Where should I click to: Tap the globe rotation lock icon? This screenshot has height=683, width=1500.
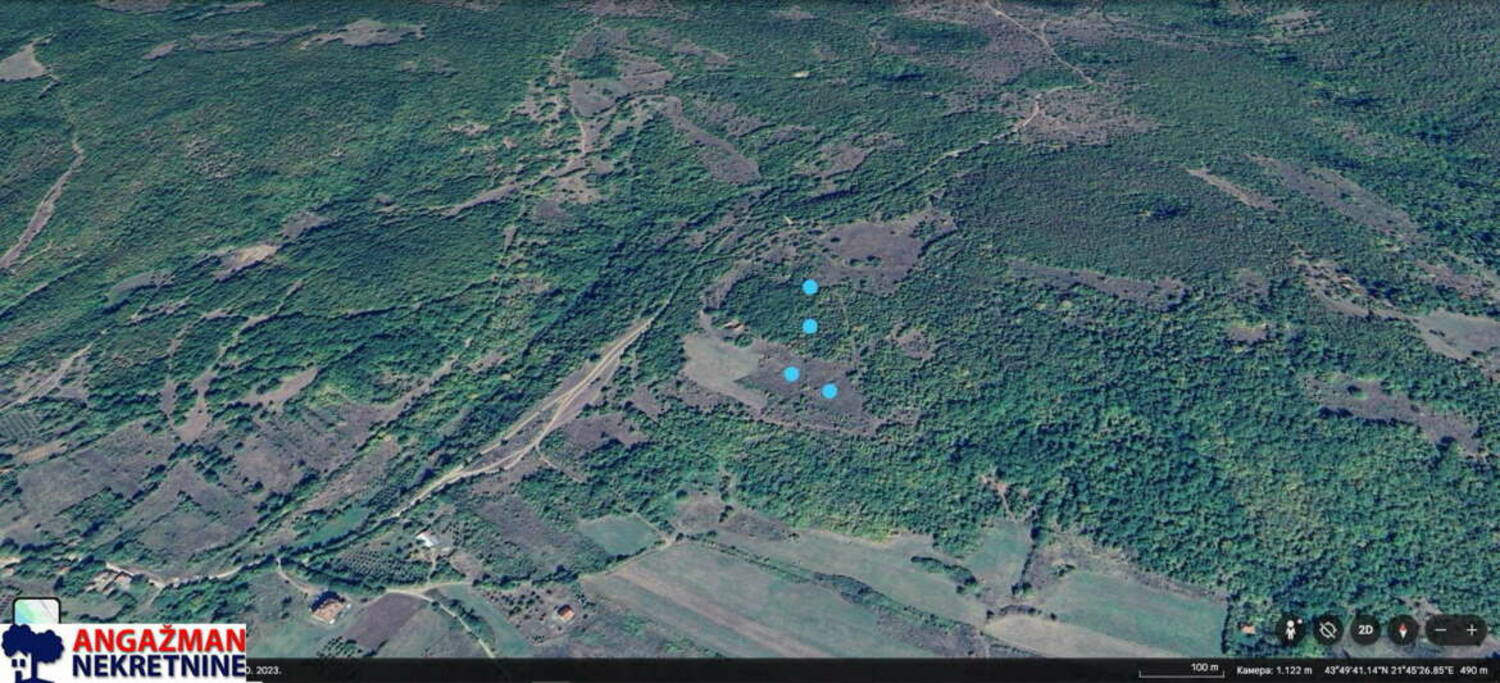click(1328, 630)
